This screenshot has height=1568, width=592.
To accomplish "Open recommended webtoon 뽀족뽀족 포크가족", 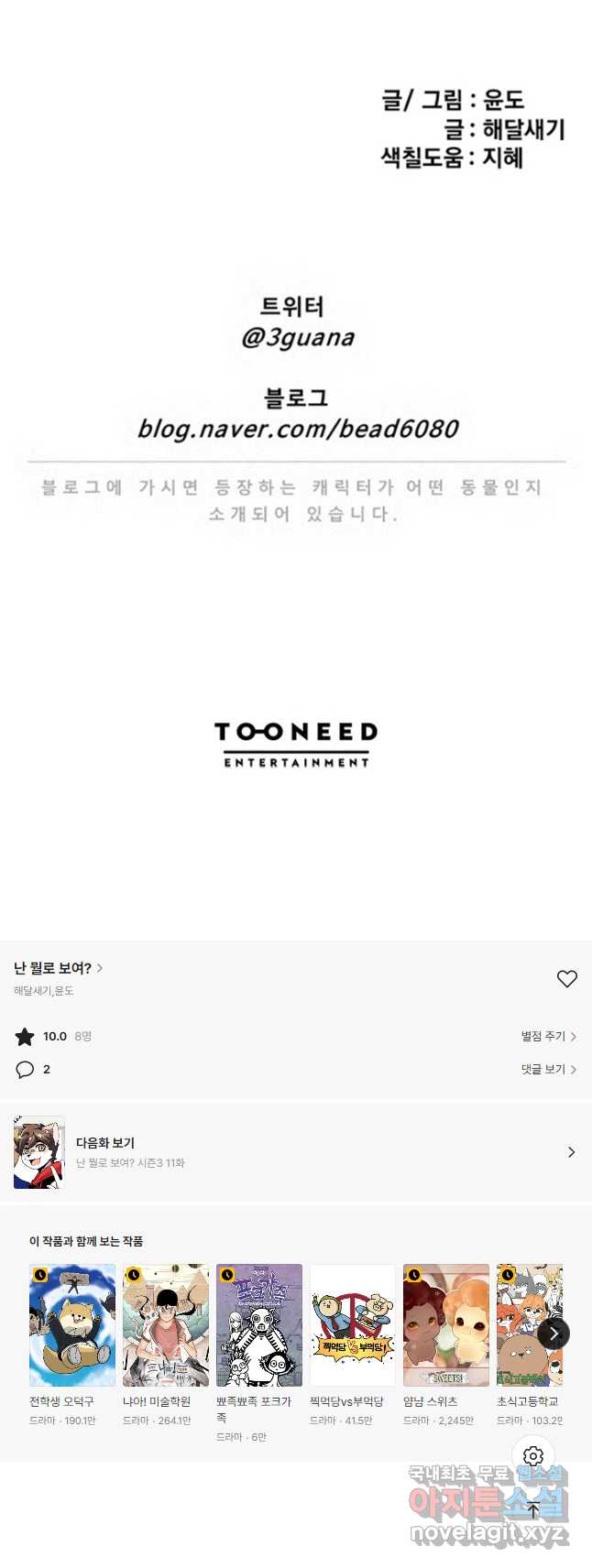I will tap(259, 1324).
